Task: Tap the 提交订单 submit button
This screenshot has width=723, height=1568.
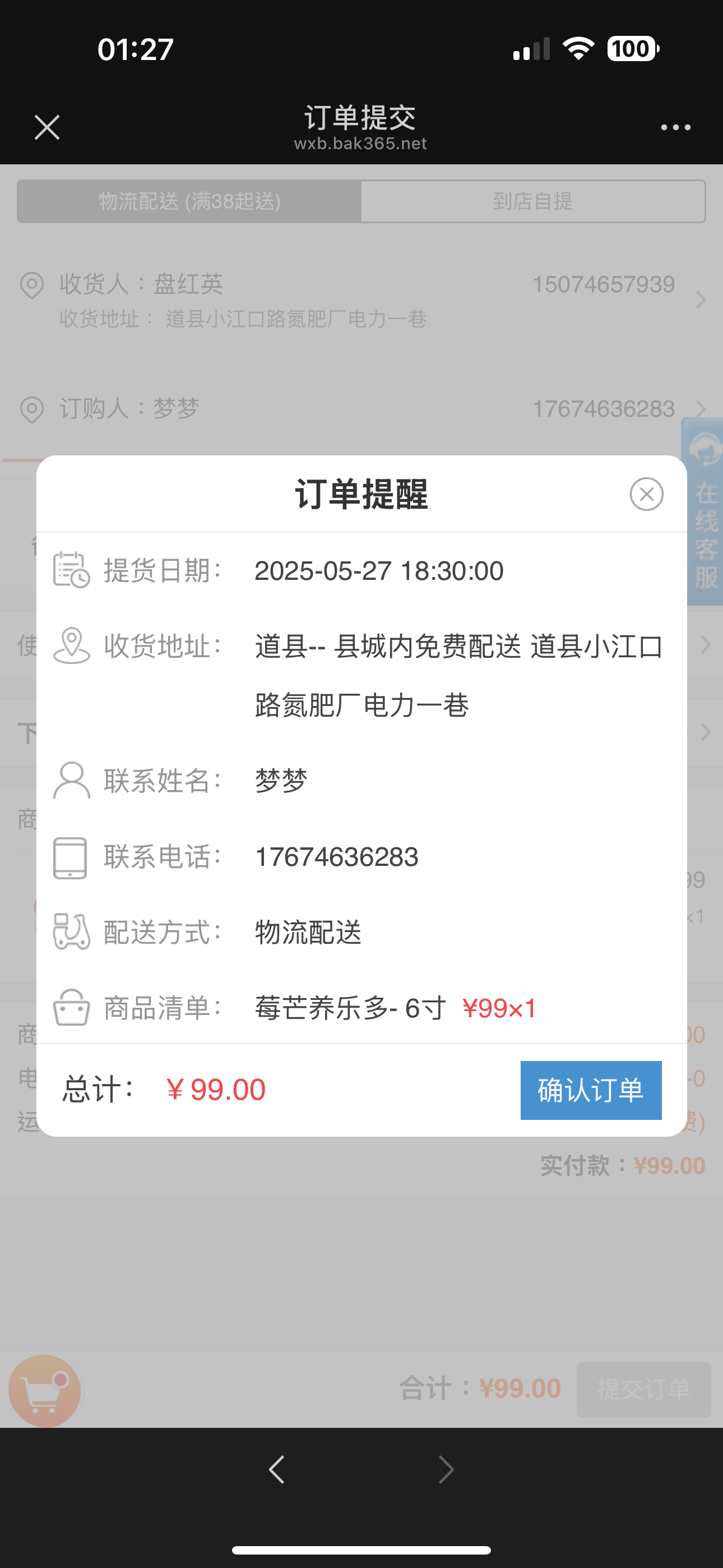Action: point(644,1390)
